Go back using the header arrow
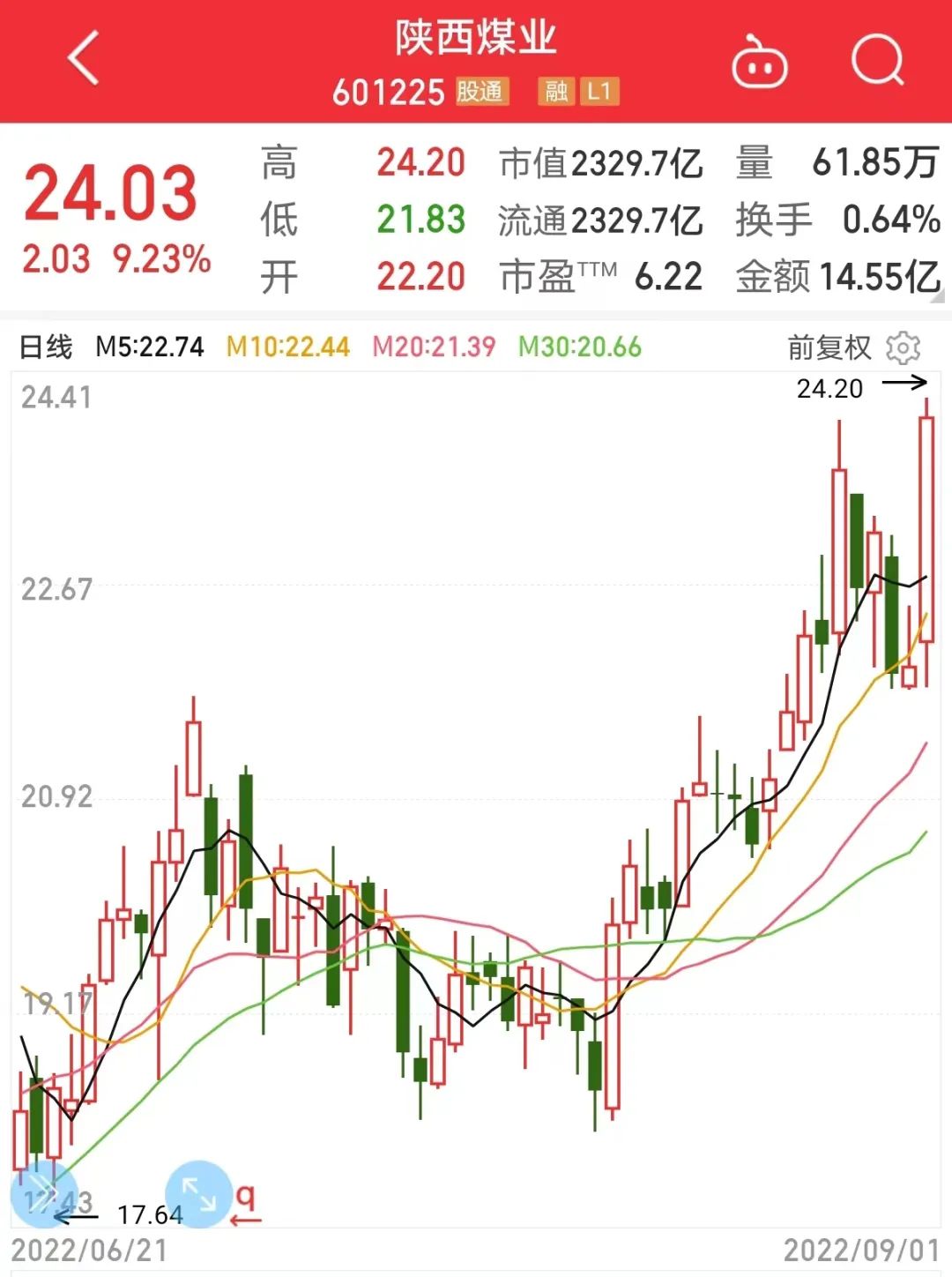 click(x=84, y=59)
